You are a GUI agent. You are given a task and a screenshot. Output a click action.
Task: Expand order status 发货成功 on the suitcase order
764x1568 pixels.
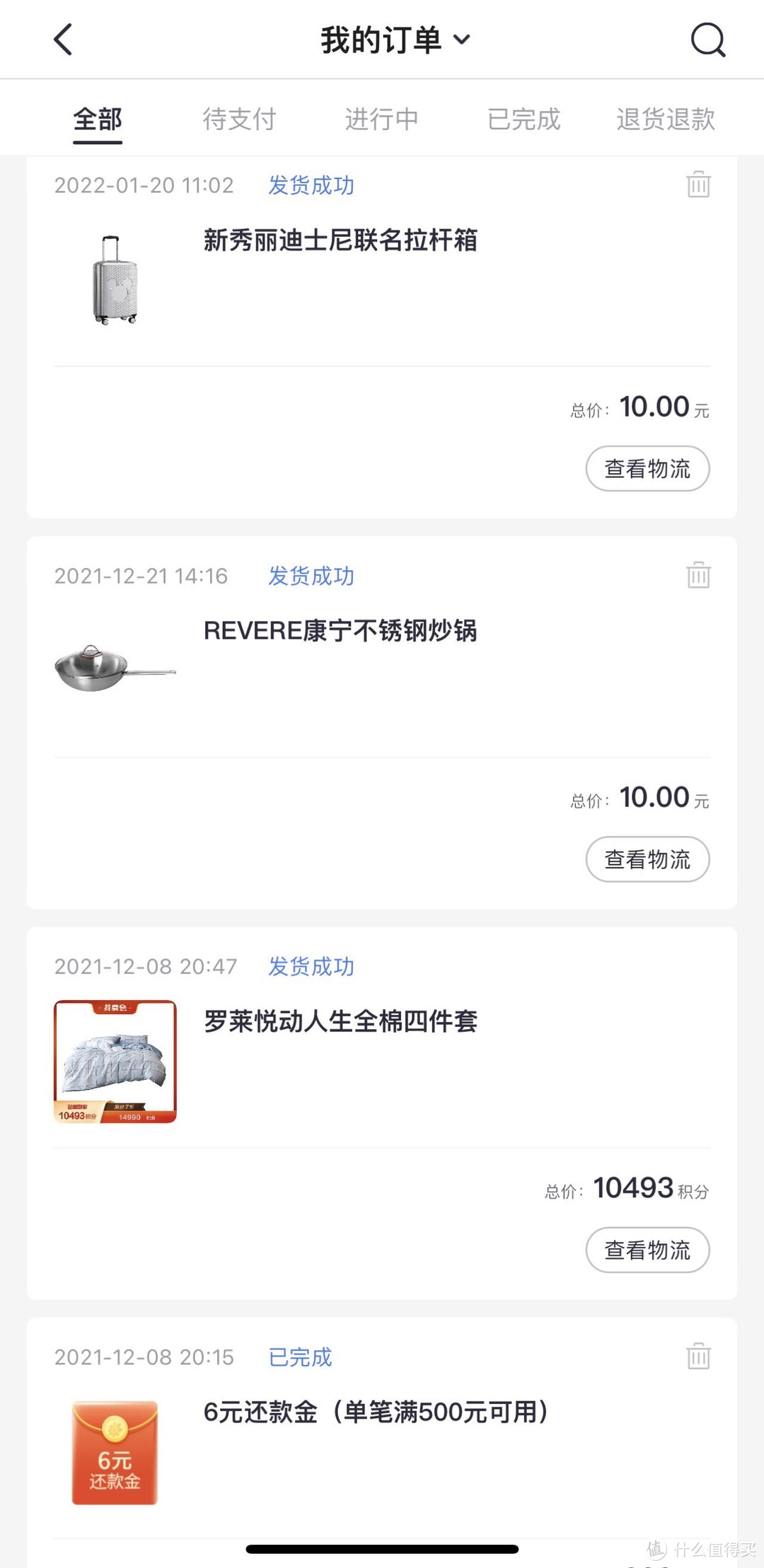tap(310, 185)
